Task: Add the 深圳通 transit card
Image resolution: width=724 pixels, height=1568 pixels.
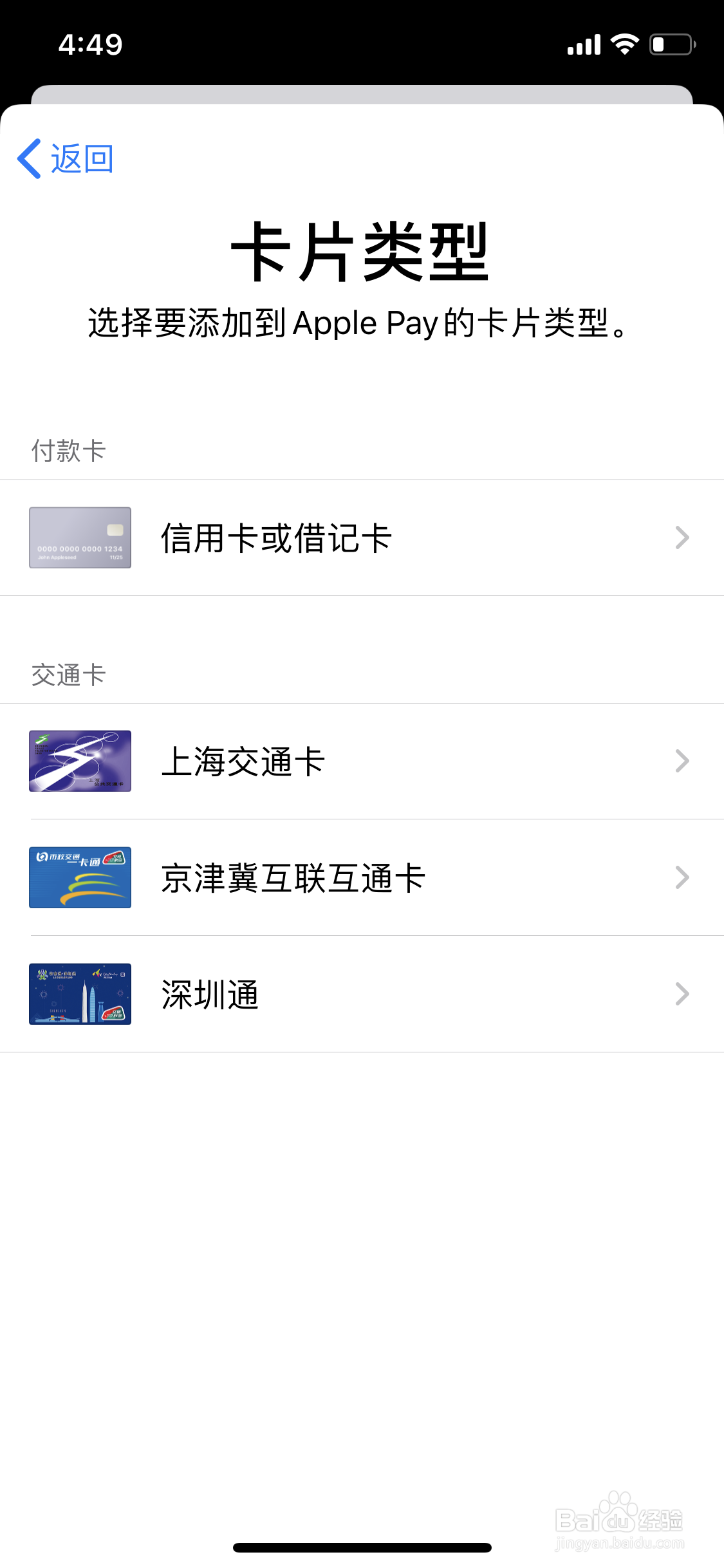Action: [360, 994]
